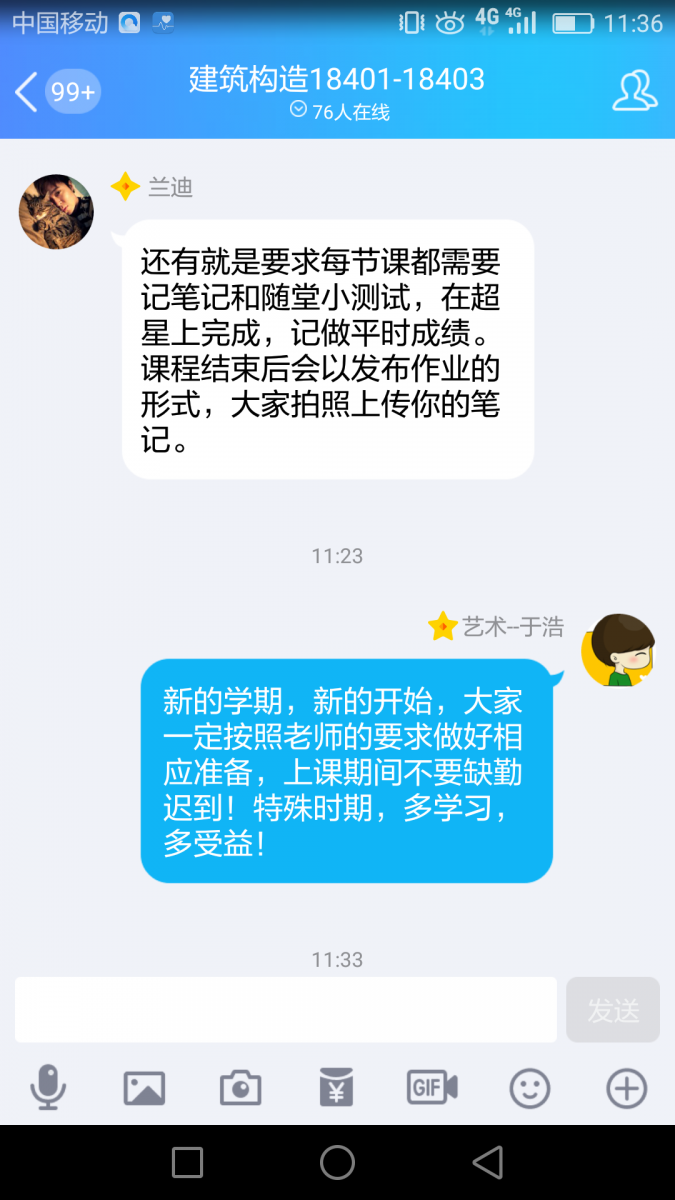Image resolution: width=675 pixels, height=1200 pixels.
Task: Focus the message text input box
Action: point(285,1010)
